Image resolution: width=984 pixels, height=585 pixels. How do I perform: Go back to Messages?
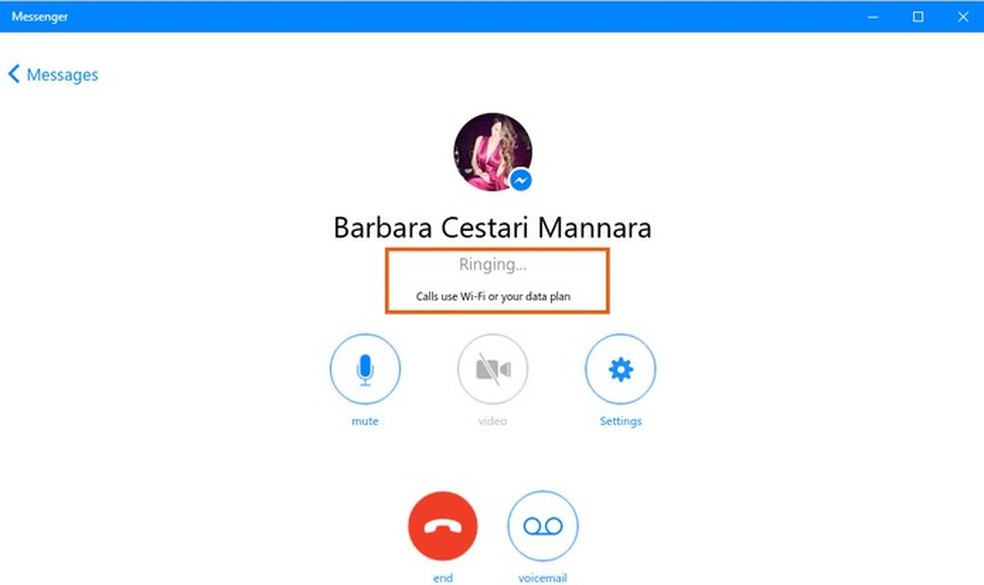(x=54, y=75)
